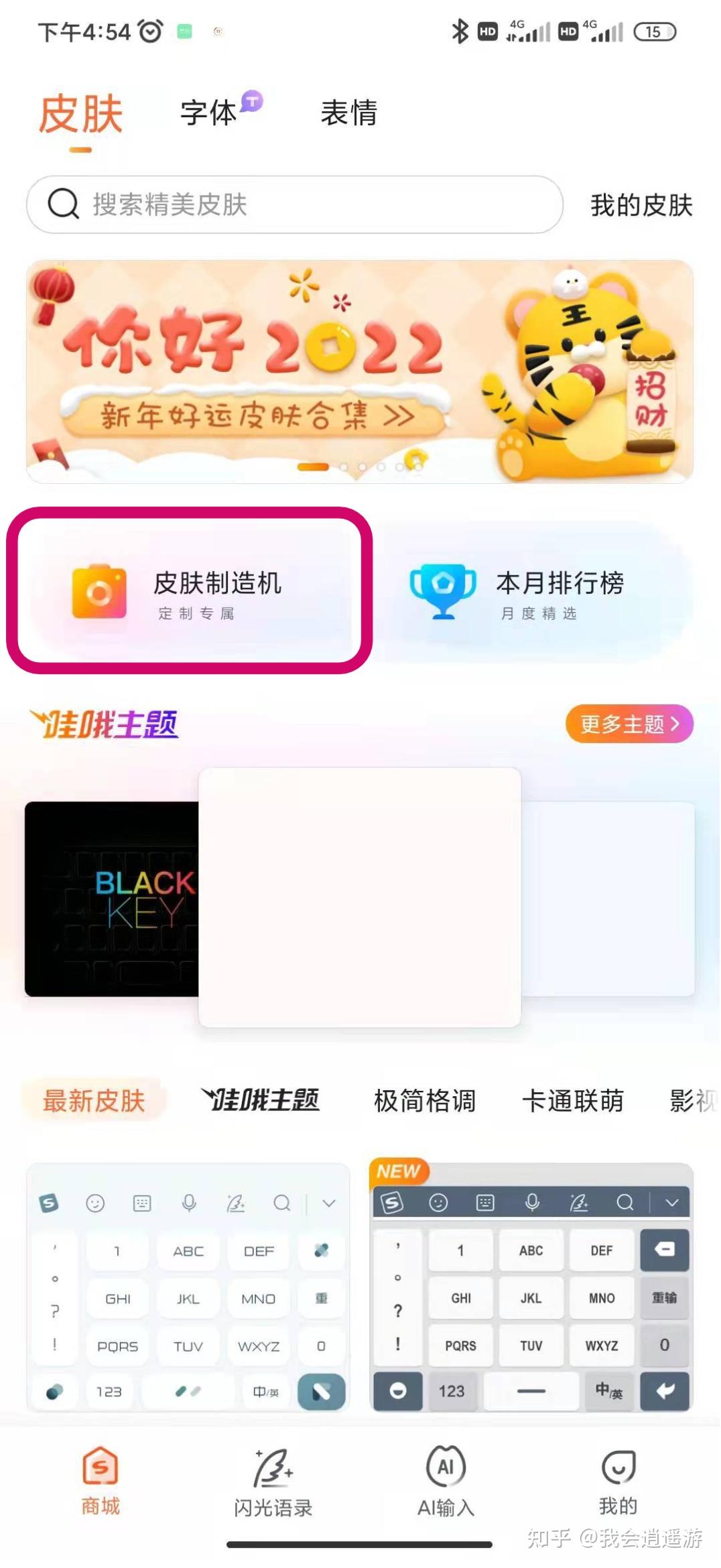The height and width of the screenshot is (1568, 721).
Task: Open the 你好2022 新年好运皮肤合集 banner
Action: click(x=360, y=371)
